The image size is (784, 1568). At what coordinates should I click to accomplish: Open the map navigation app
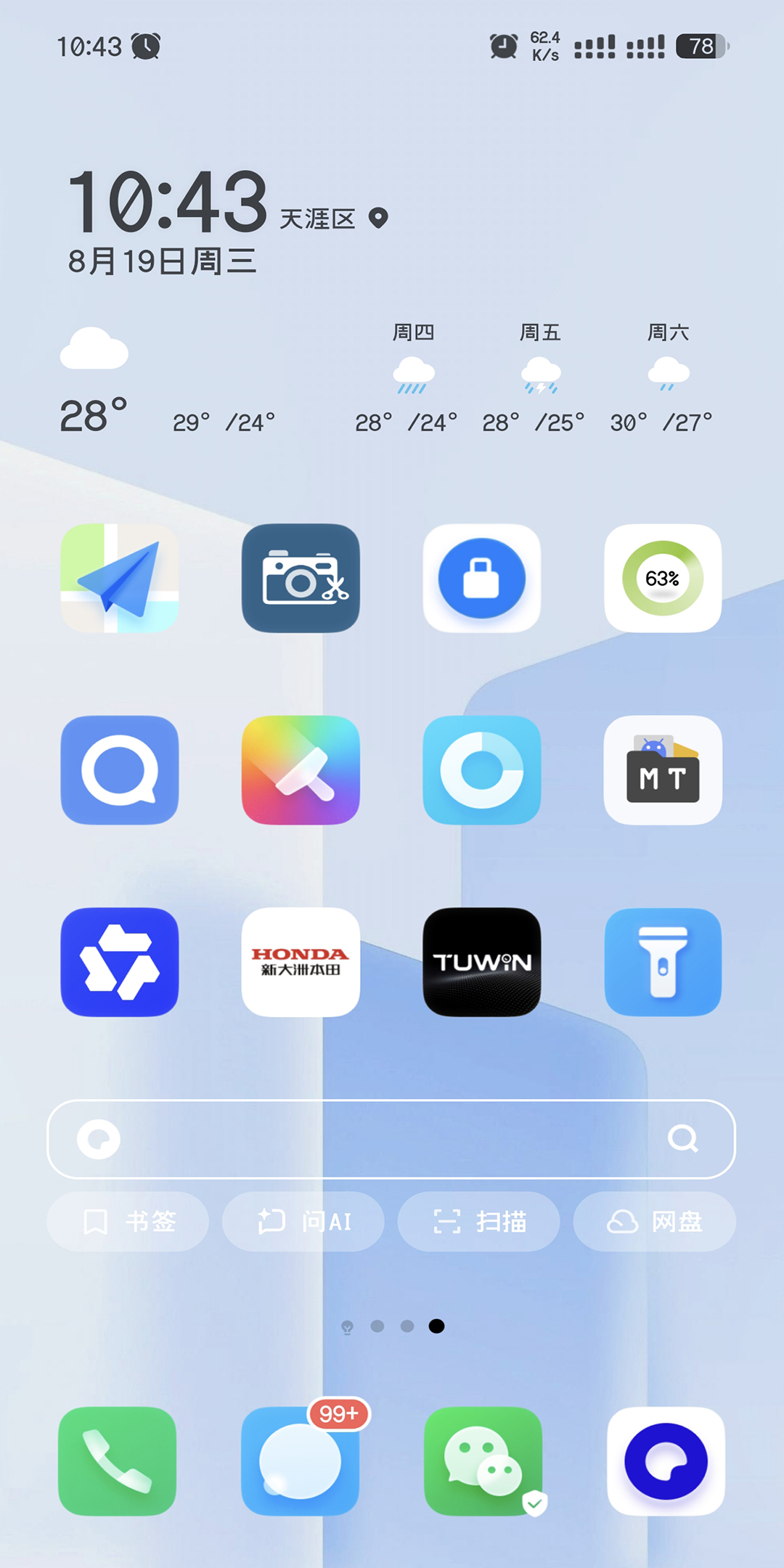point(120,578)
